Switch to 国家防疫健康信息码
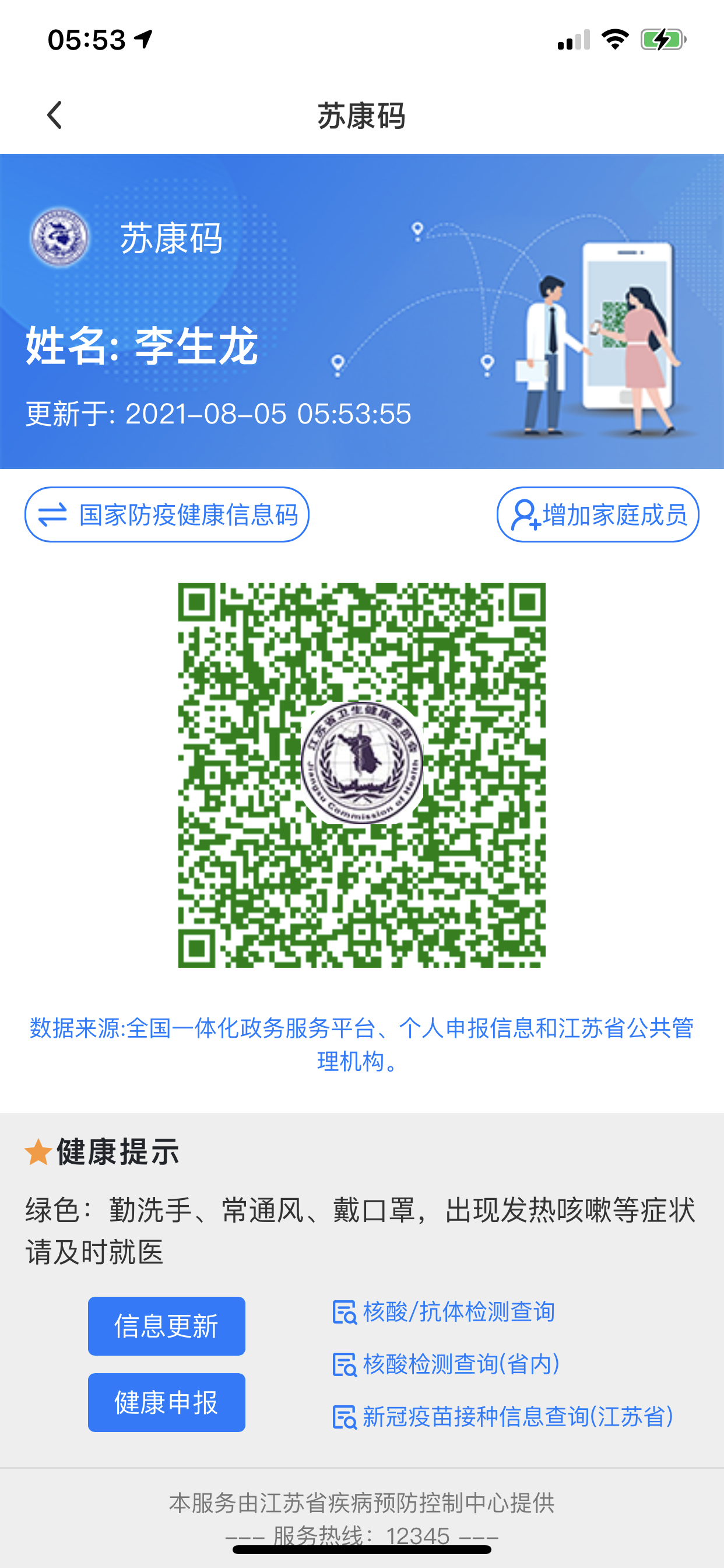Screen dimensions: 724x1568 tap(167, 514)
